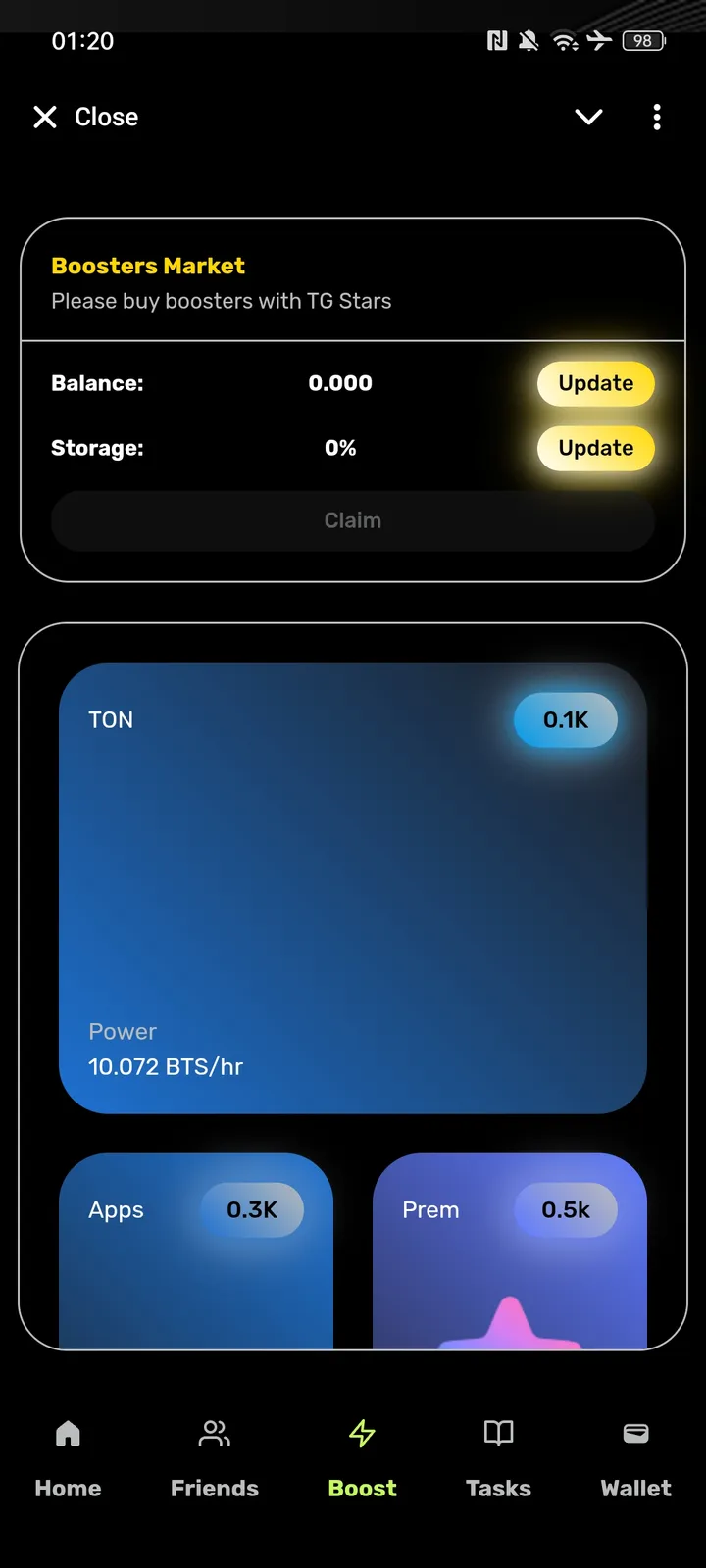The image size is (706, 1568).
Task: Open the three-dot overflow menu
Action: (x=657, y=118)
